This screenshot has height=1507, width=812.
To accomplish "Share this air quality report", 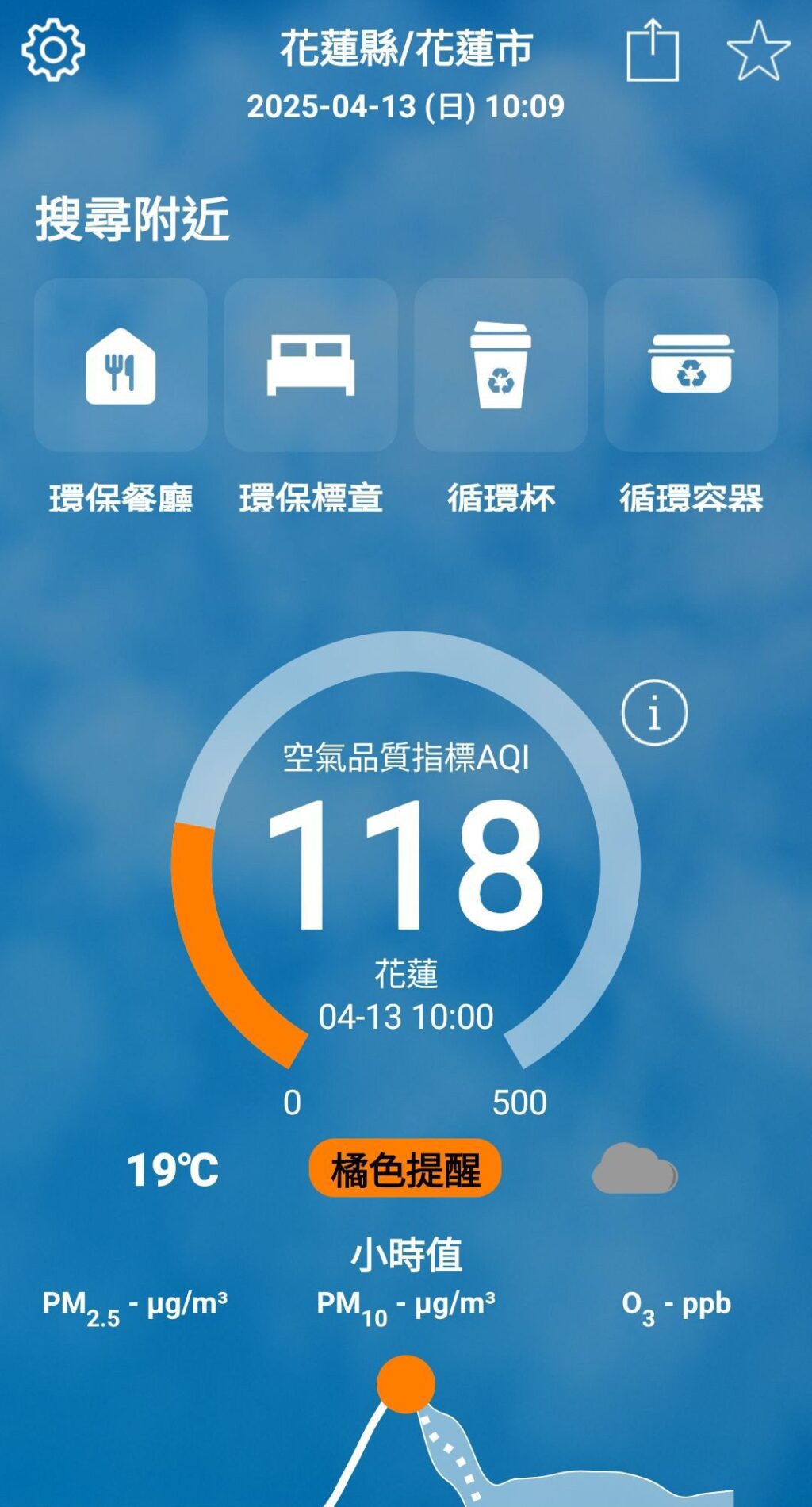I will click(653, 51).
